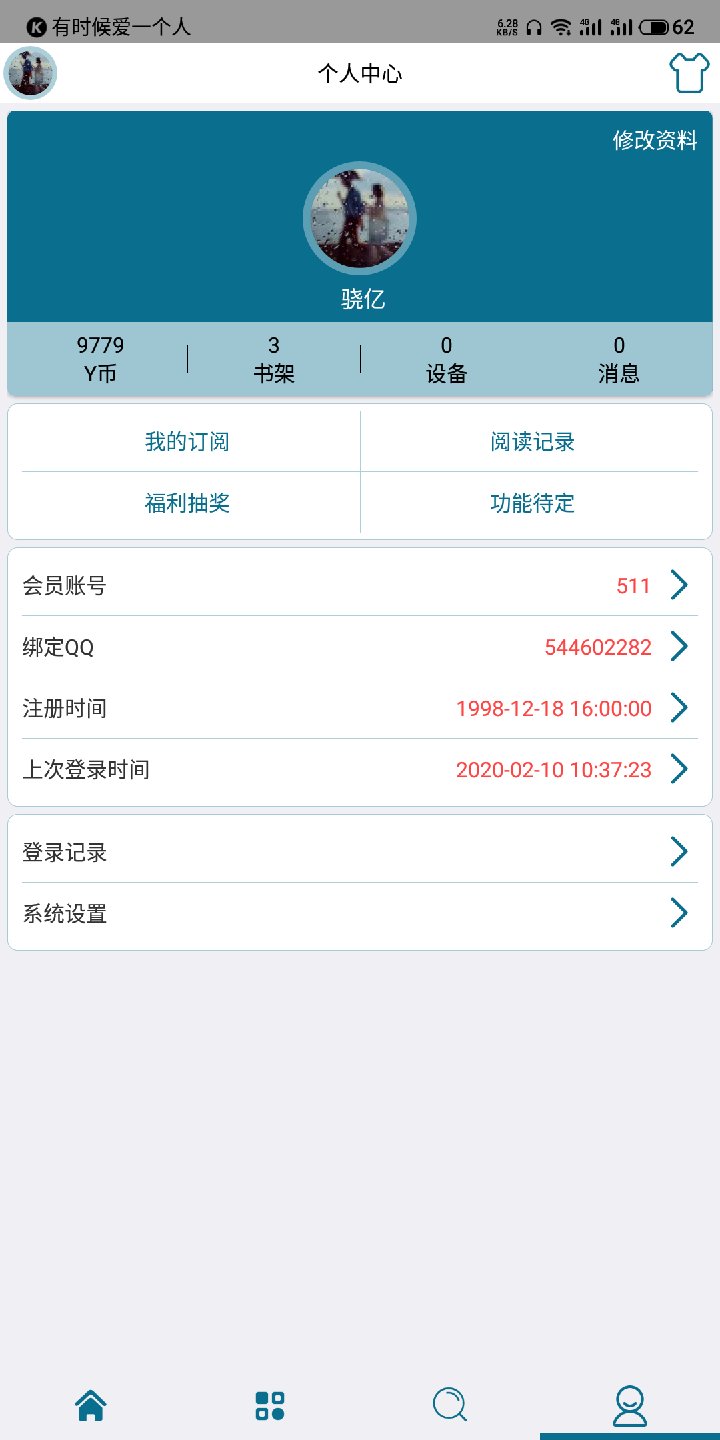
Task: Tap 我的订阅 link
Action: [x=186, y=441]
